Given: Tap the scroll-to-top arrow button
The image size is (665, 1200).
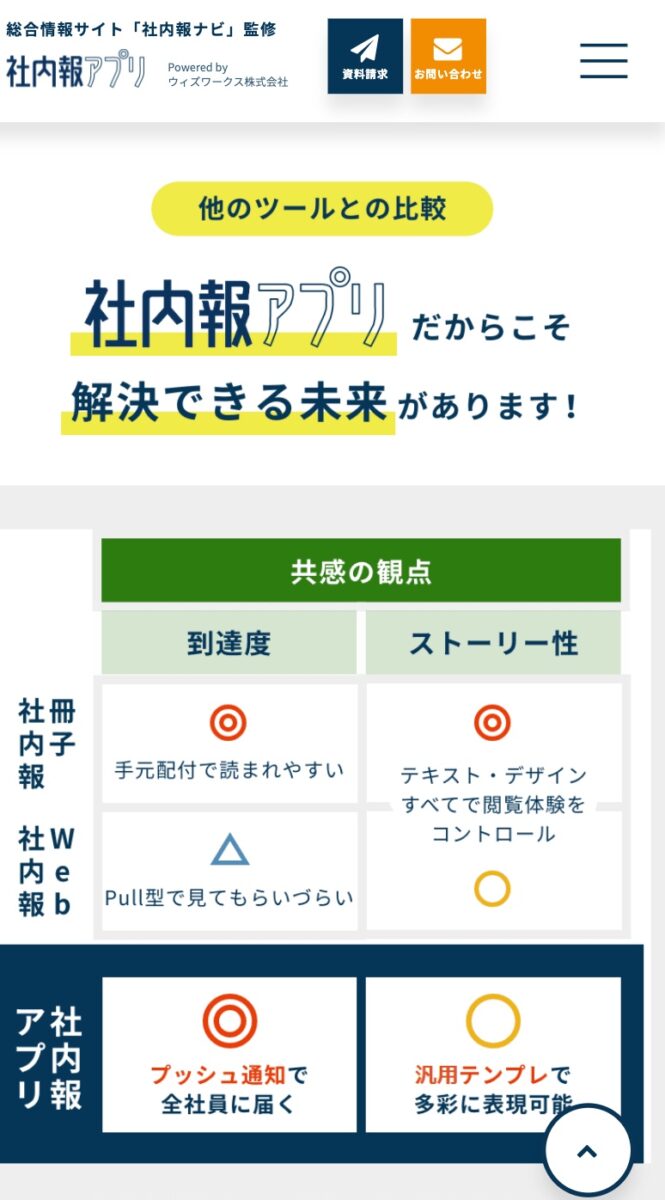Looking at the screenshot, I should [588, 1151].
